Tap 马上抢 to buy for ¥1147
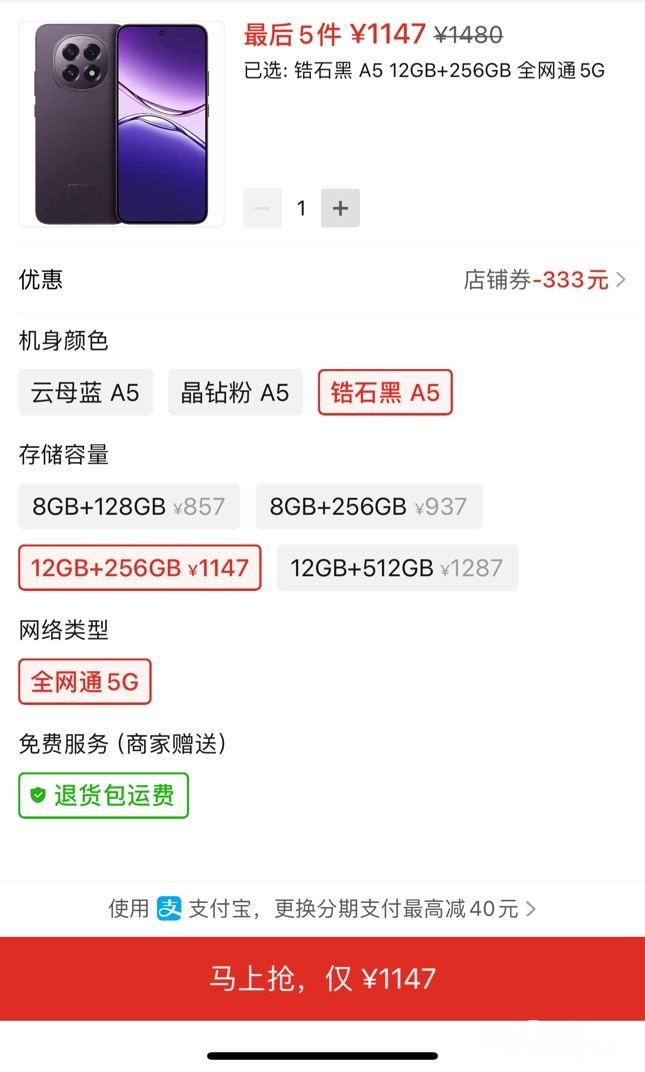The height and width of the screenshot is (1072, 645). click(322, 978)
